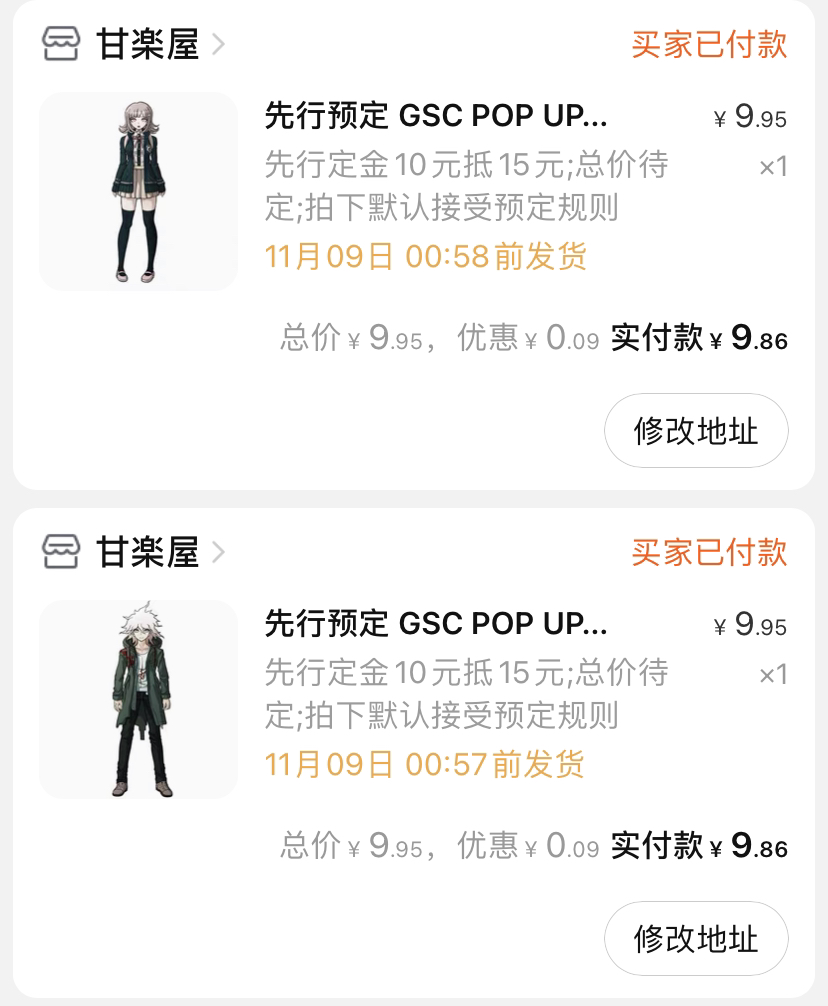Tap 修改地址 on the 00:58前发货 order

[x=696, y=431]
